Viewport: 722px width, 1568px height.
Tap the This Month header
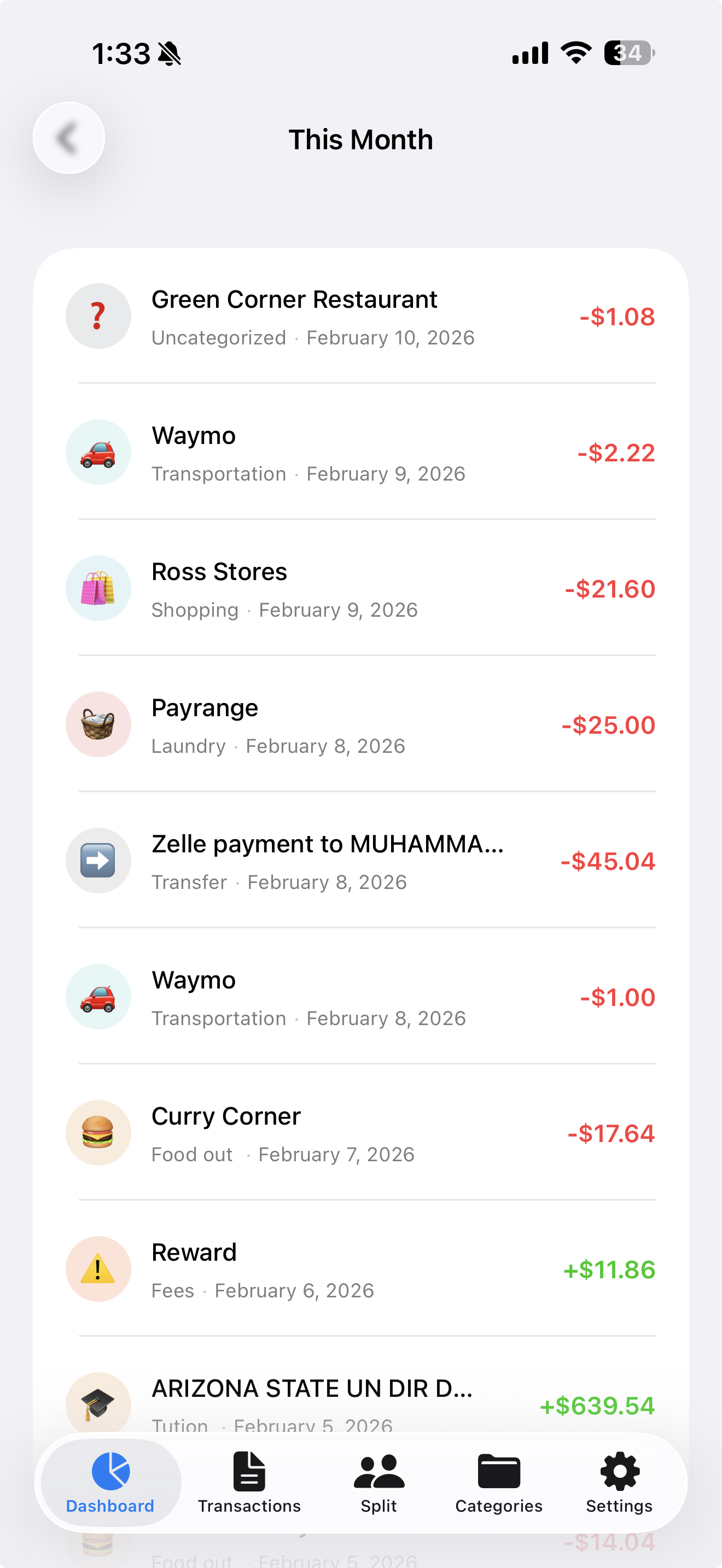pos(360,139)
